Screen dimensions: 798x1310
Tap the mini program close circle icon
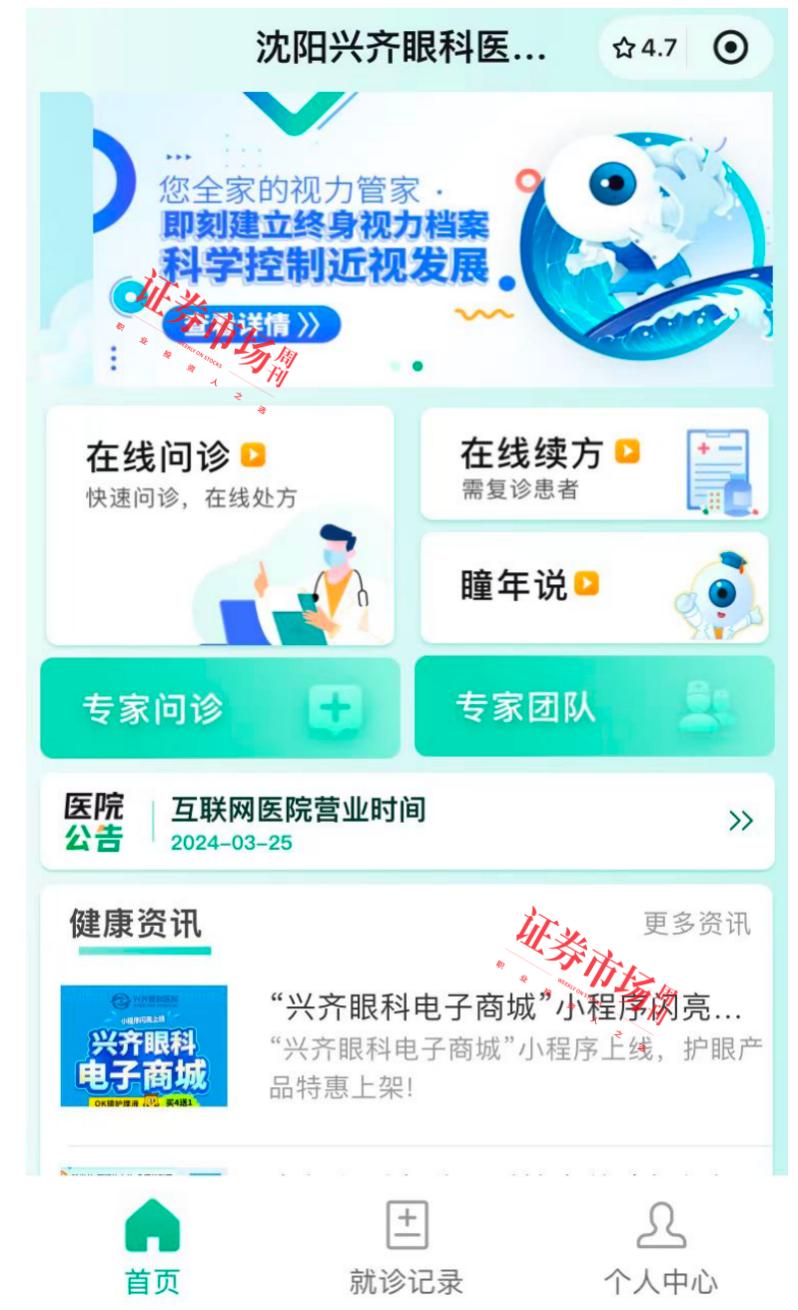pyautogui.click(x=732, y=48)
